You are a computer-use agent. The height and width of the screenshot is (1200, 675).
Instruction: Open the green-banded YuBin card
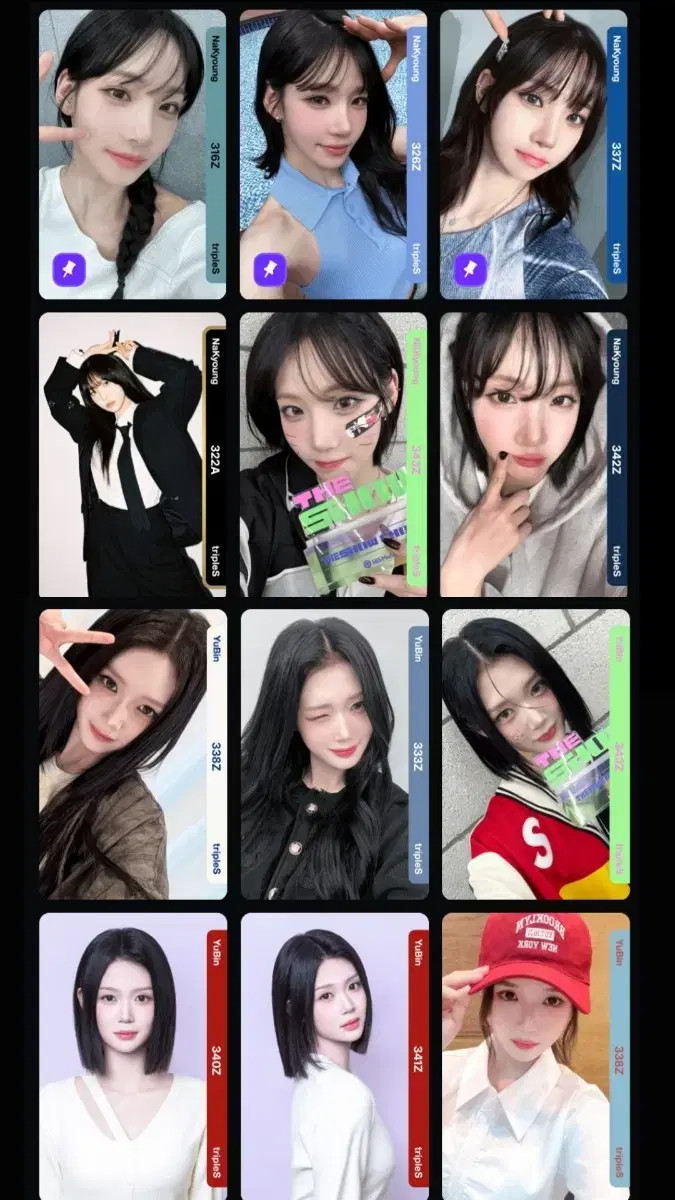[533, 755]
